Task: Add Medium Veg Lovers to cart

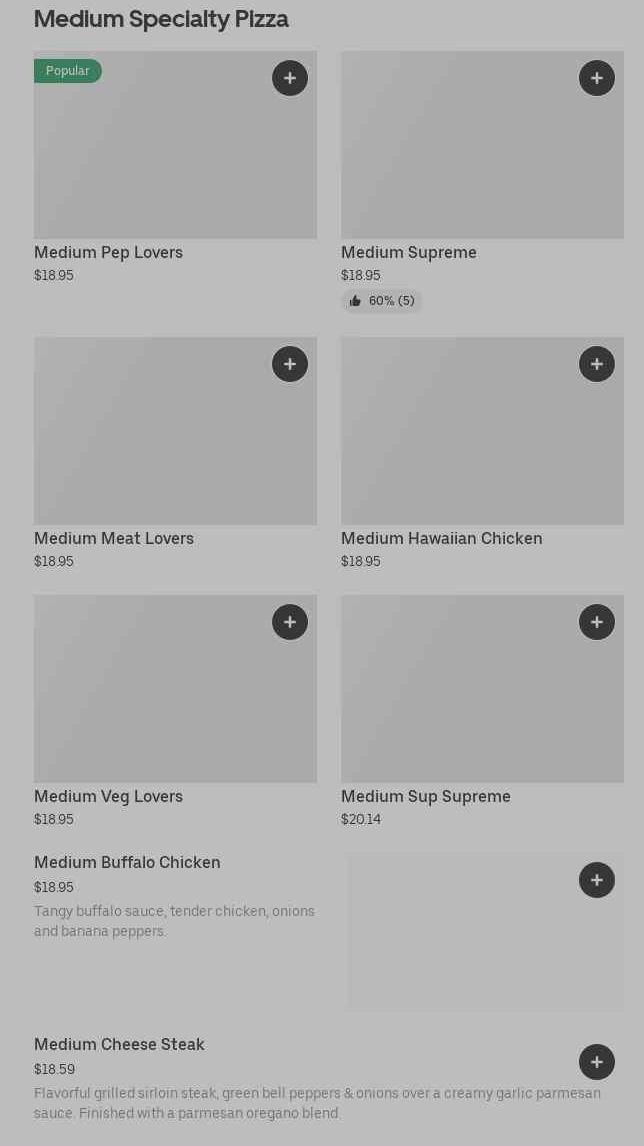Action: (289, 622)
